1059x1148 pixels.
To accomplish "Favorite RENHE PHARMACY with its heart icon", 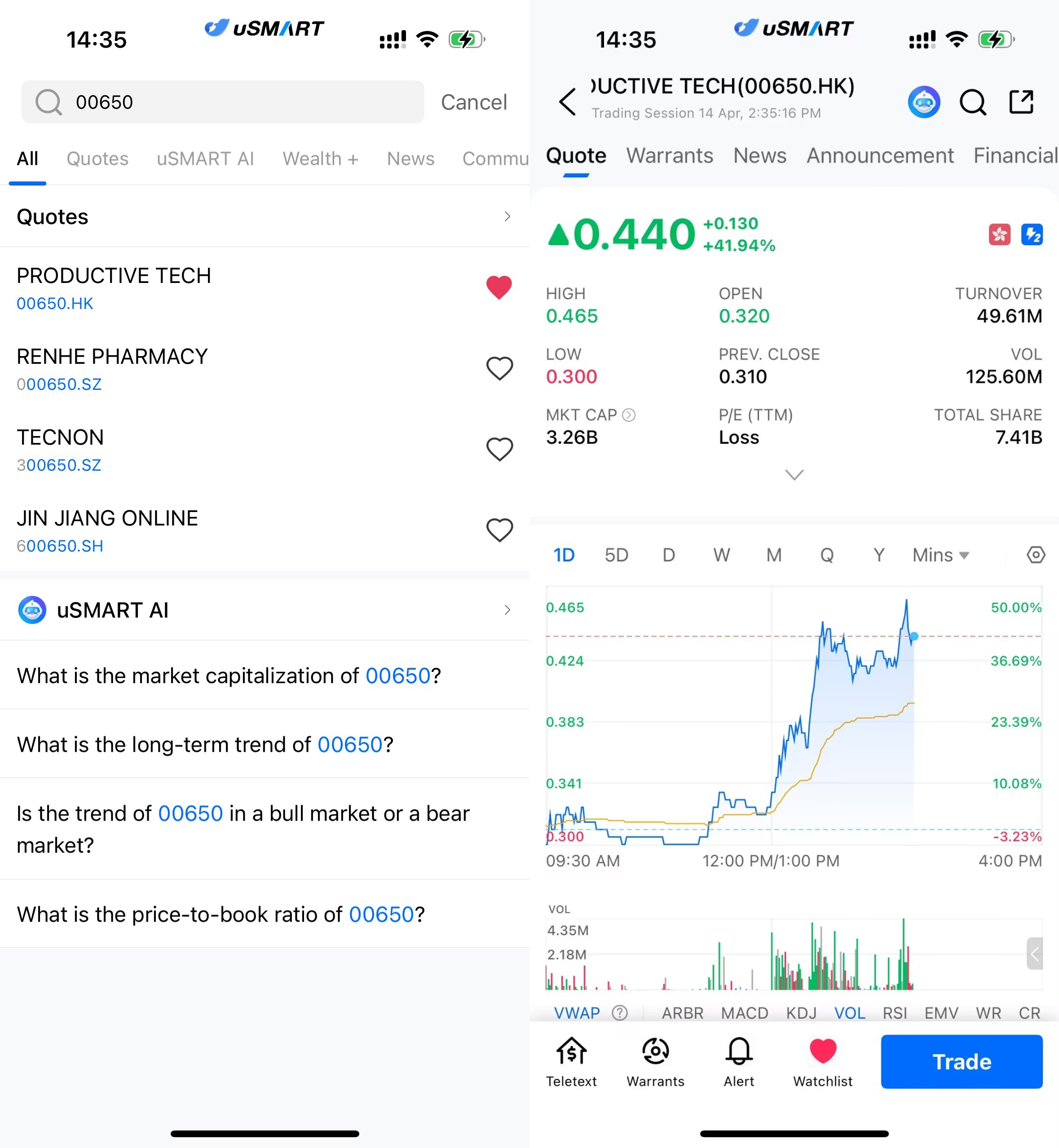I will coord(499,369).
